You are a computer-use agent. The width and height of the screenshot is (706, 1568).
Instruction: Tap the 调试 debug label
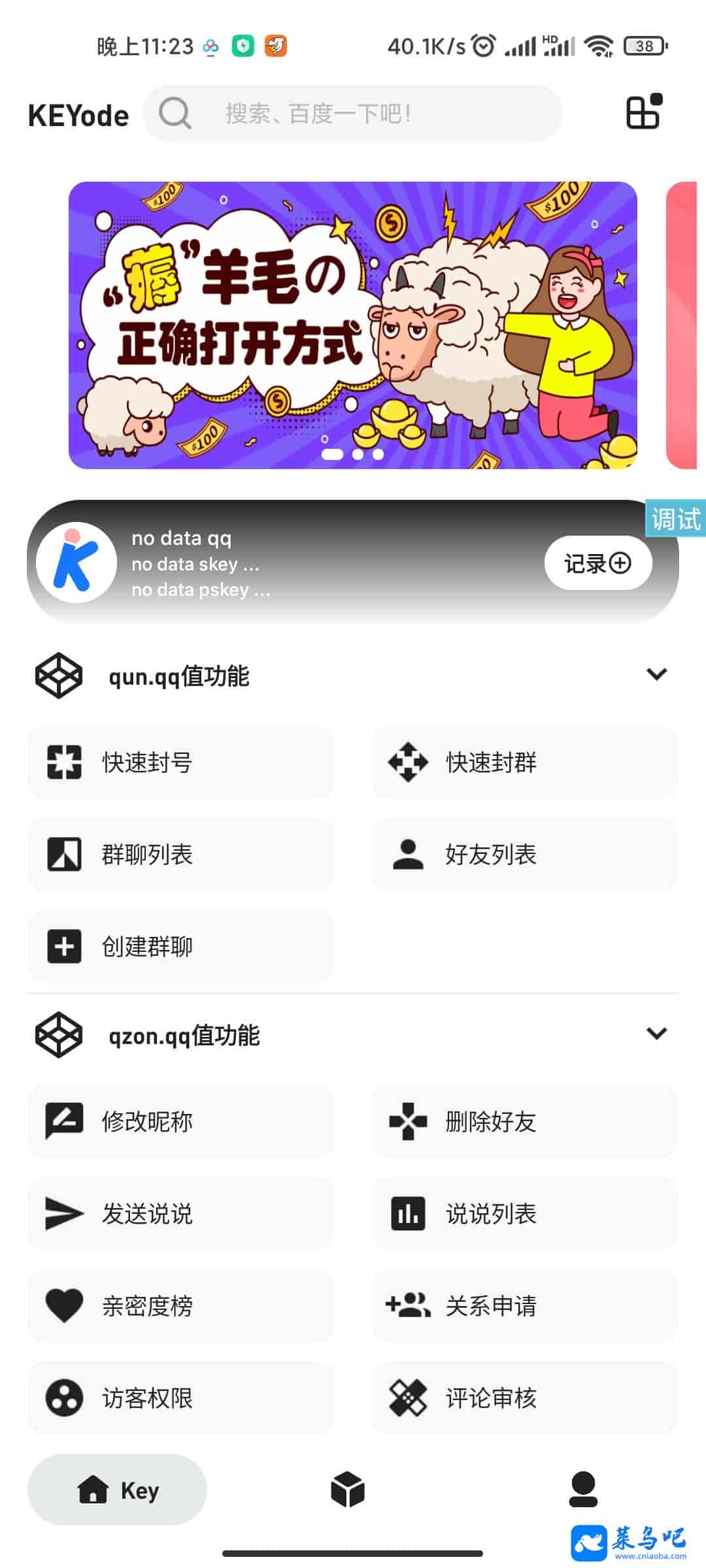pyautogui.click(x=675, y=519)
